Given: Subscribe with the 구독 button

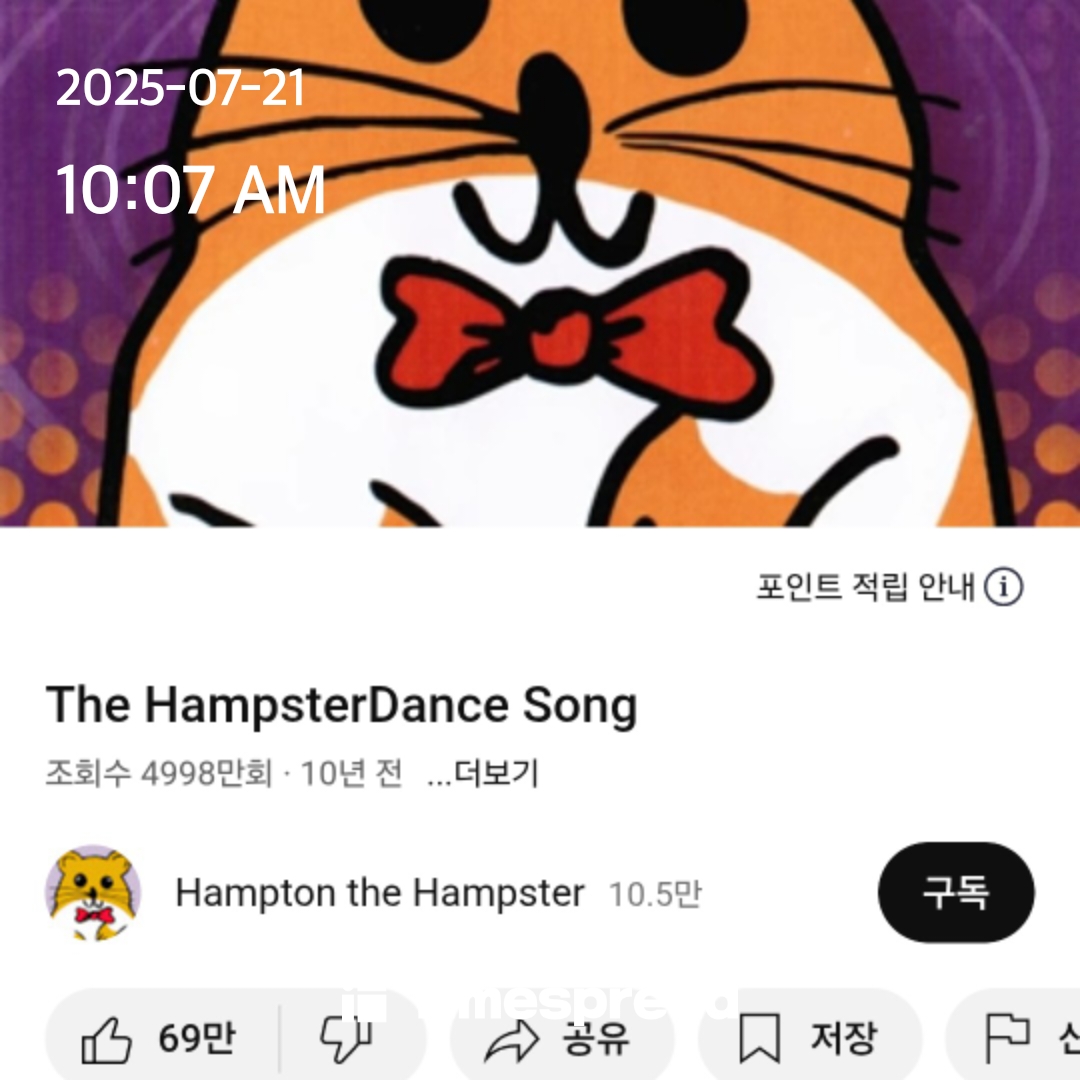Looking at the screenshot, I should pyautogui.click(x=955, y=893).
